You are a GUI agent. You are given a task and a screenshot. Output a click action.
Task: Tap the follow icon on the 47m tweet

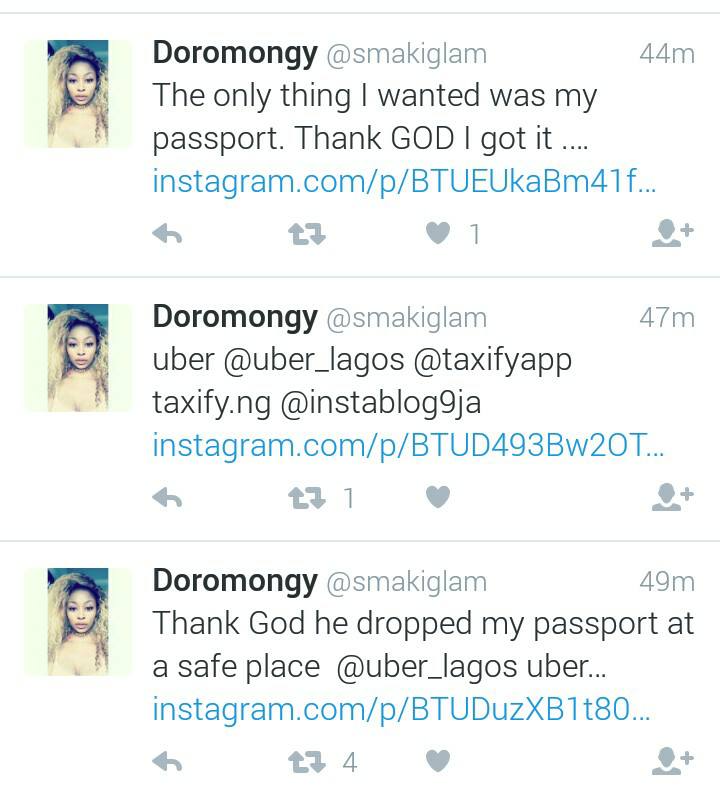click(x=671, y=497)
